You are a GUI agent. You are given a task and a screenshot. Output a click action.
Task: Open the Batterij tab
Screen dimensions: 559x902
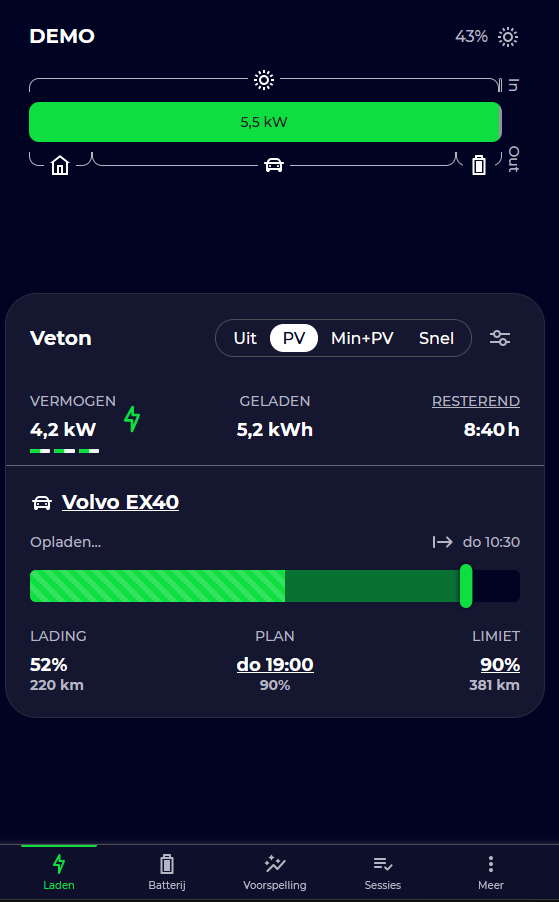pyautogui.click(x=167, y=872)
